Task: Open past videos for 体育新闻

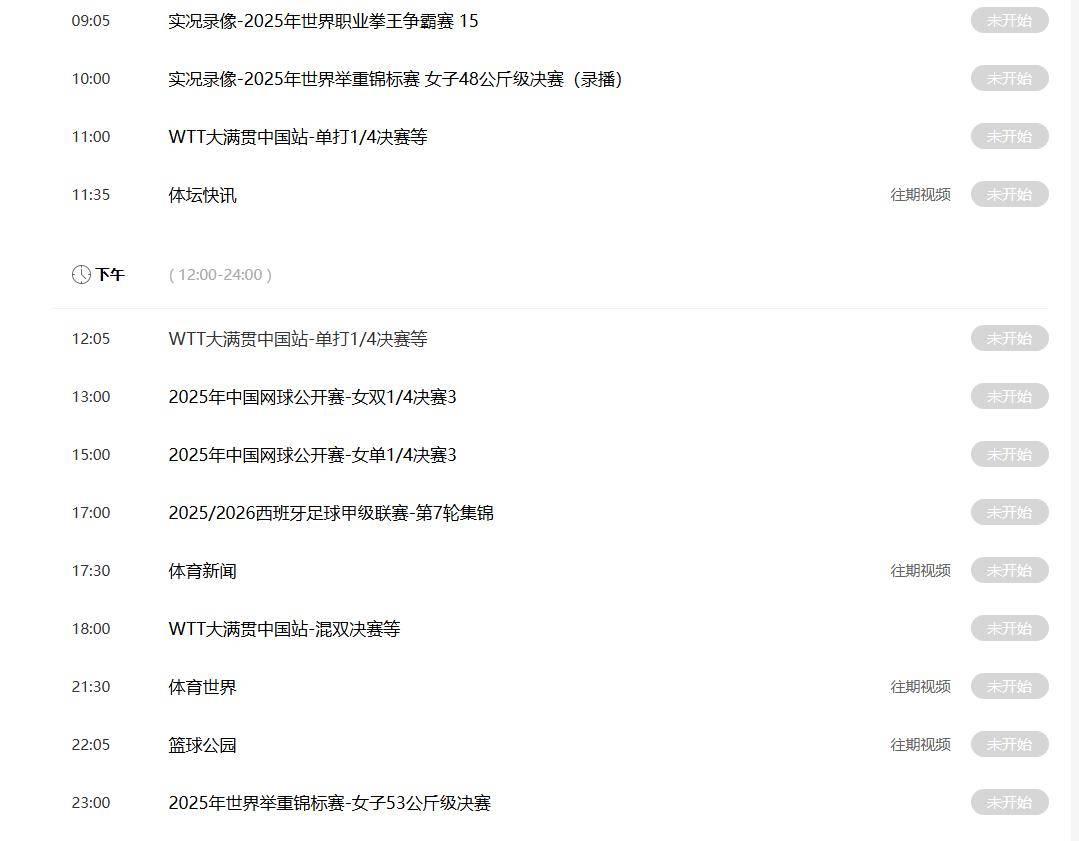Action: pyautogui.click(x=920, y=571)
